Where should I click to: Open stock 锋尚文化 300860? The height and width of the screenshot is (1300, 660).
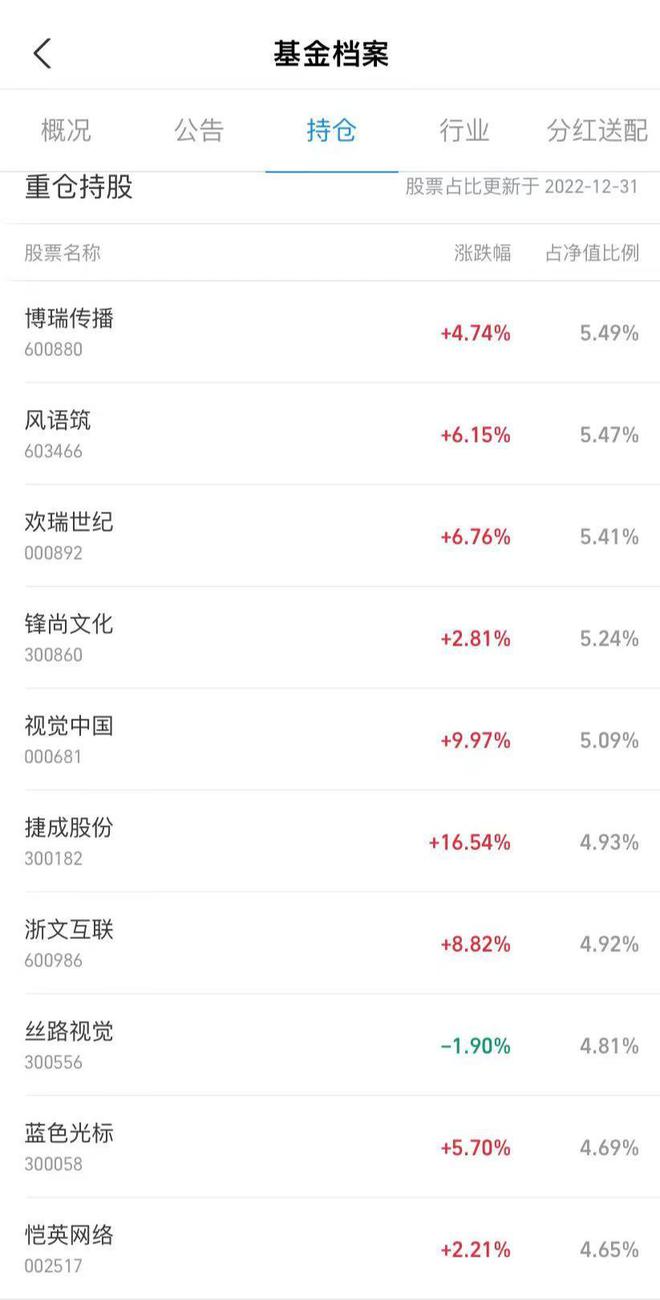click(330, 638)
